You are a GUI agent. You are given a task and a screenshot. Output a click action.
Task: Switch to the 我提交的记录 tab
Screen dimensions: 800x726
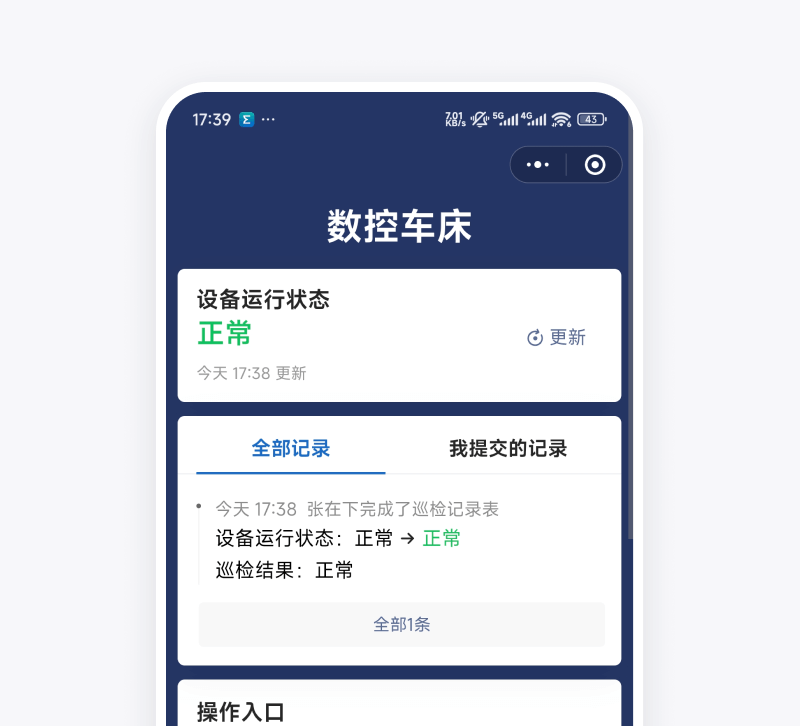[508, 449]
